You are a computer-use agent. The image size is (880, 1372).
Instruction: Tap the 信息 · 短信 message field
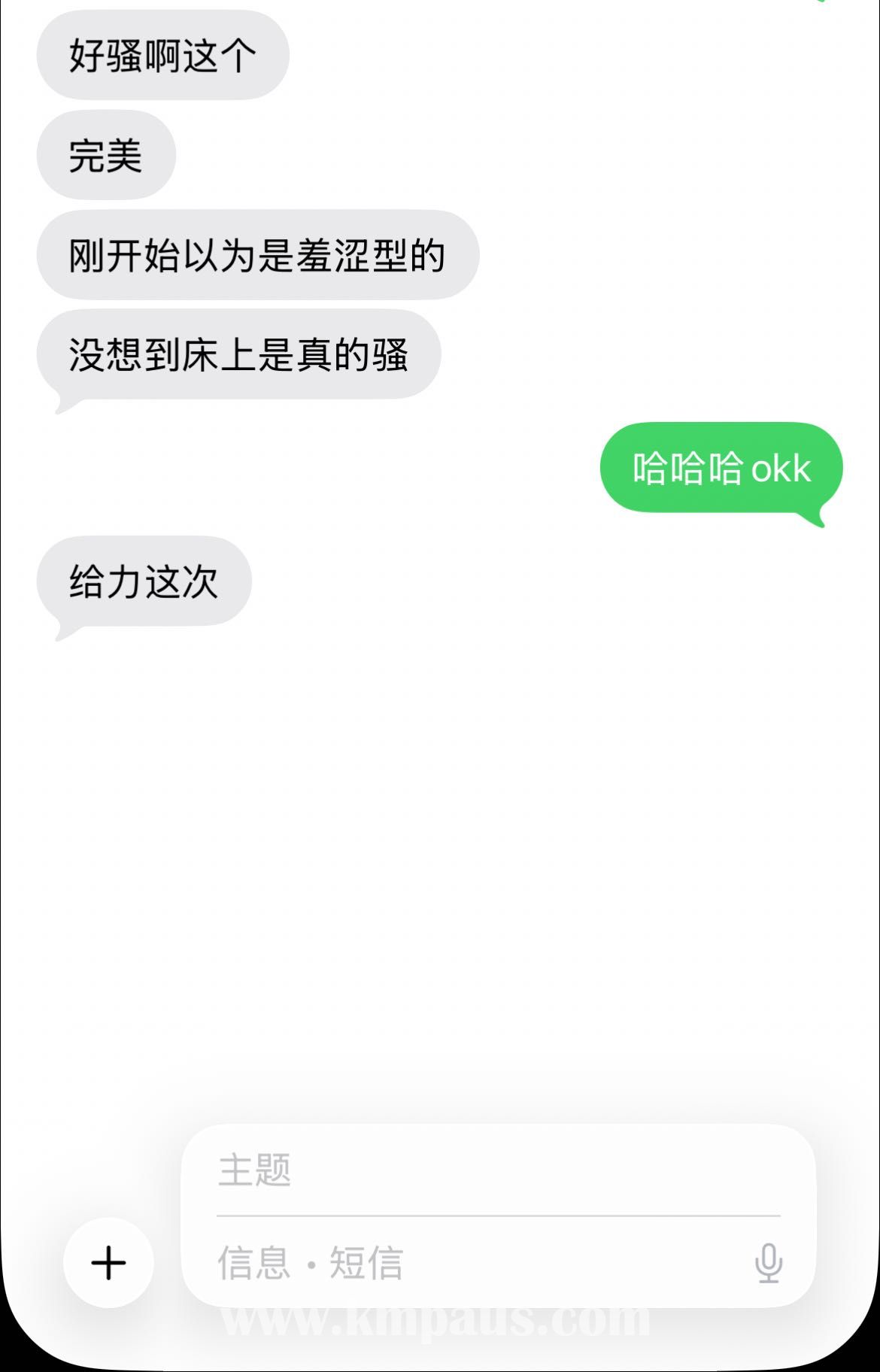(x=466, y=1262)
